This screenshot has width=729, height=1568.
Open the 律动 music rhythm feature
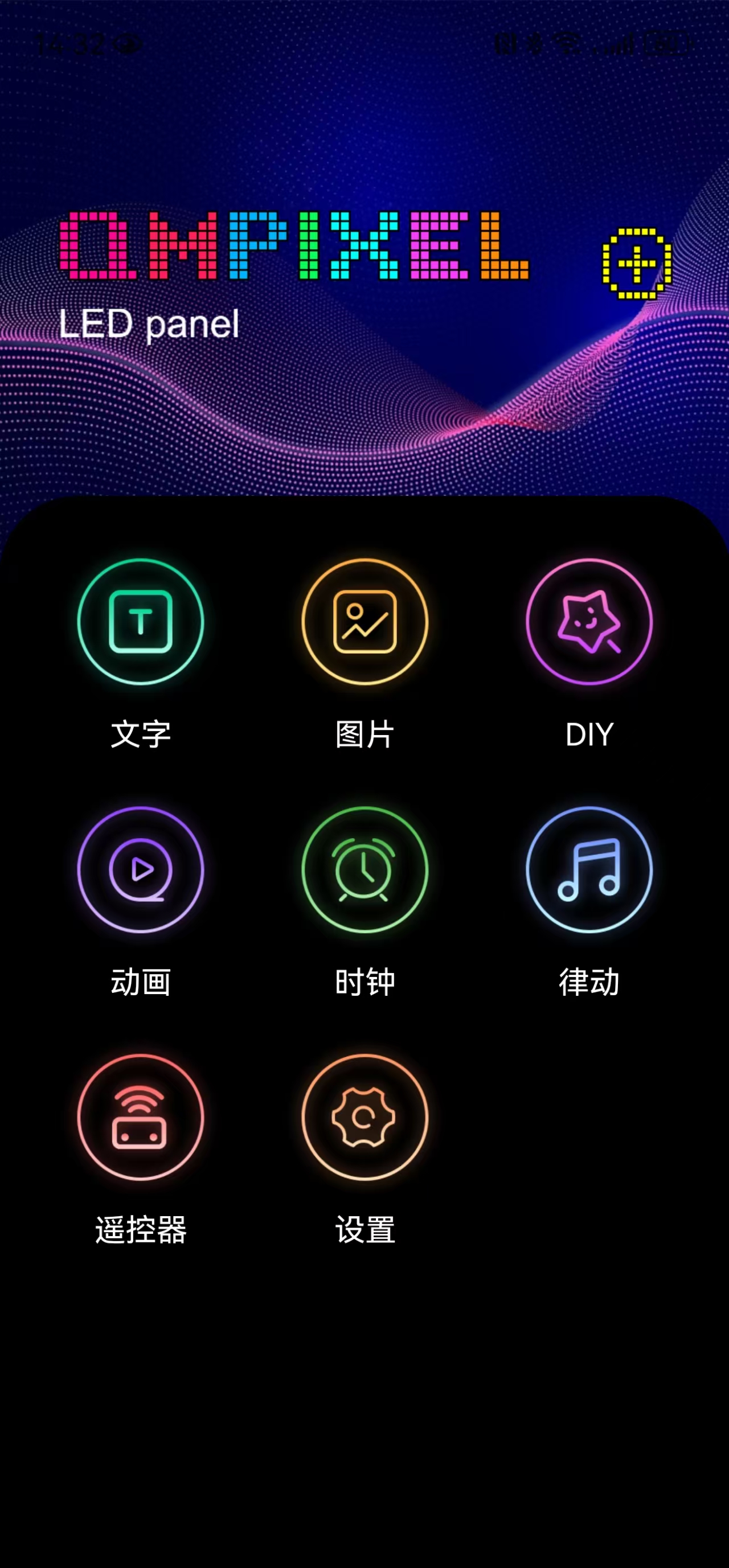point(589,869)
